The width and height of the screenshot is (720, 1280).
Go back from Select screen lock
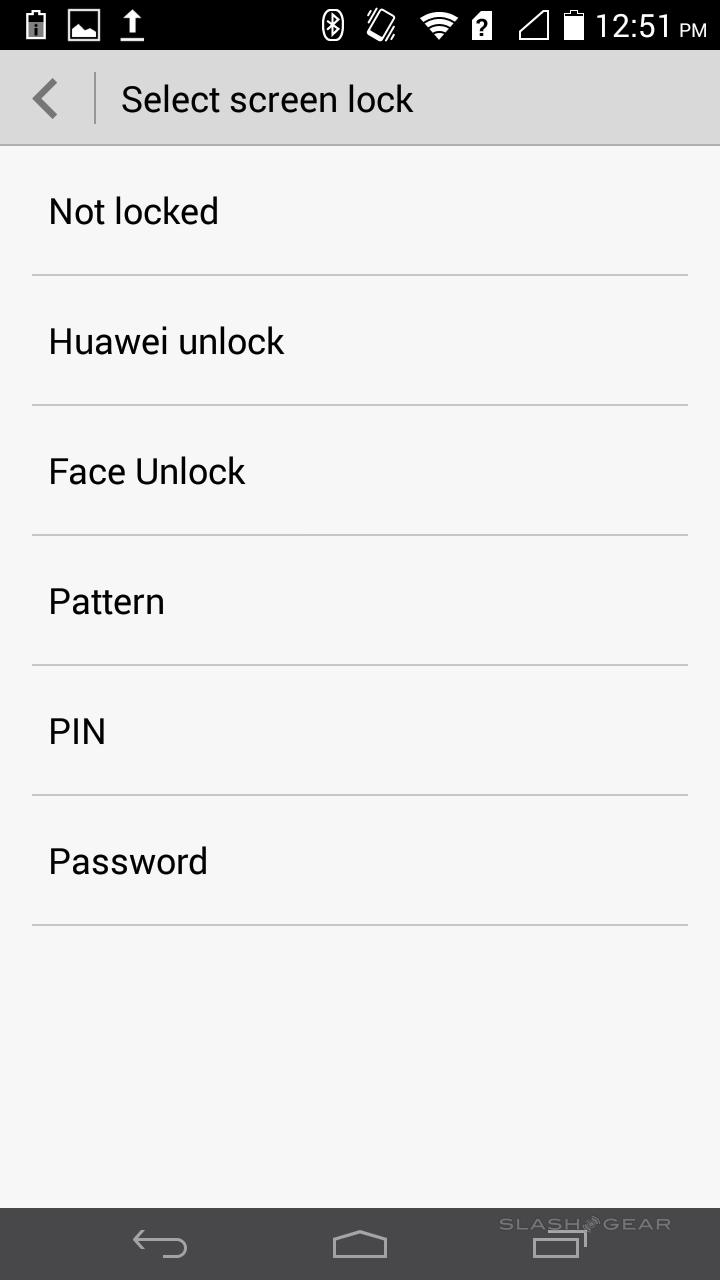click(x=46, y=99)
